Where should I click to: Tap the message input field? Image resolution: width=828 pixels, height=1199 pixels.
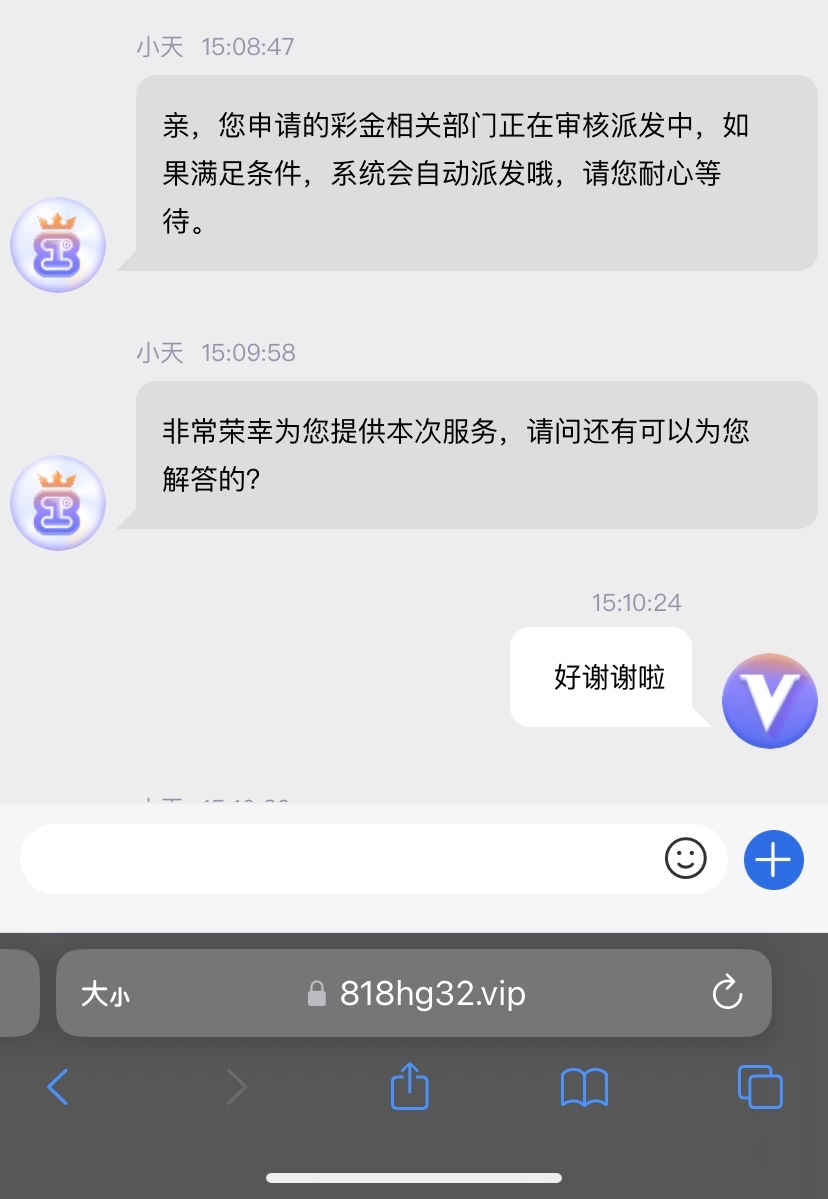tap(340, 859)
